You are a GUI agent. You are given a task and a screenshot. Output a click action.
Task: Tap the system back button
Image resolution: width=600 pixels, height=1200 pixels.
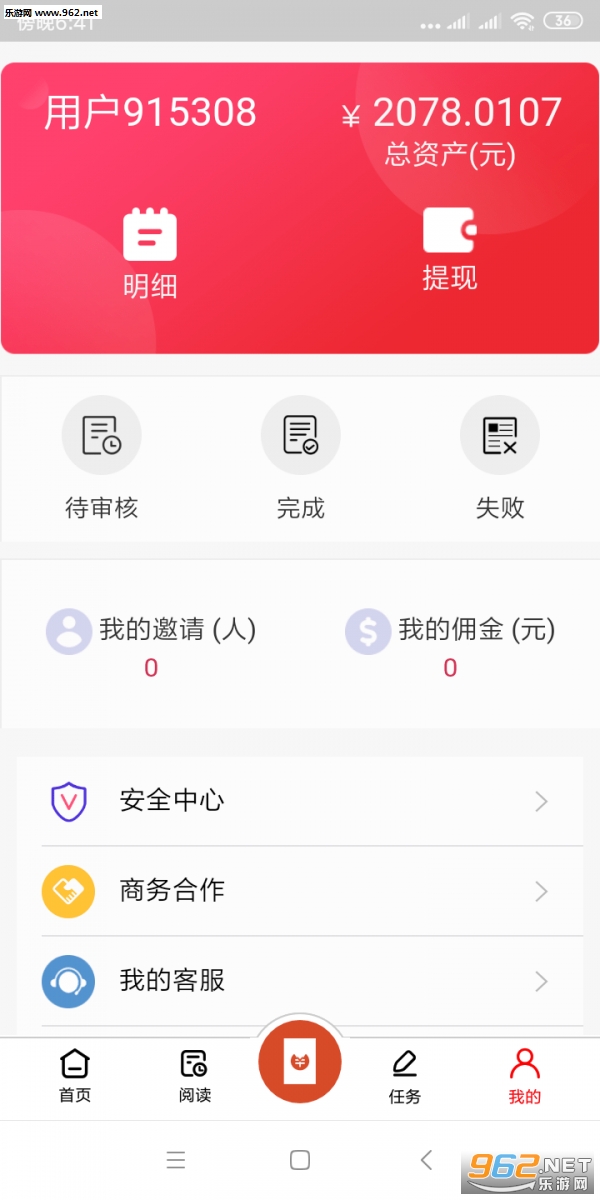click(x=427, y=1160)
